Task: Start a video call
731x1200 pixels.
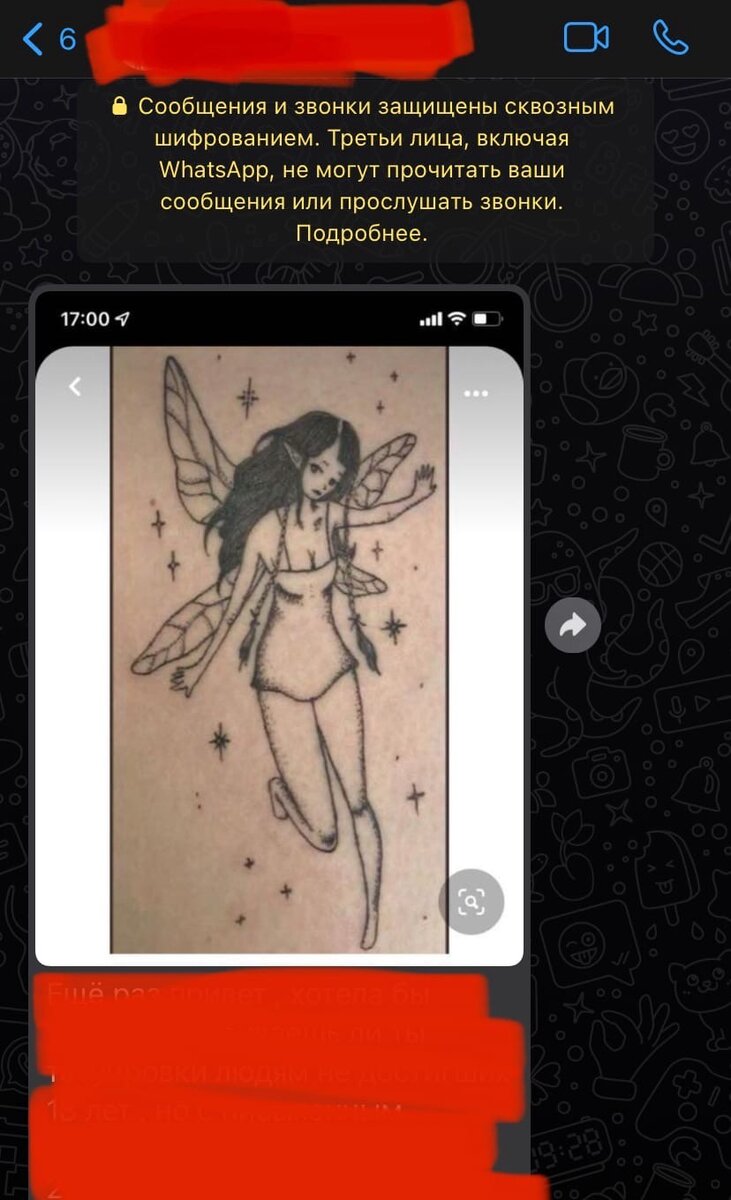Action: point(586,38)
